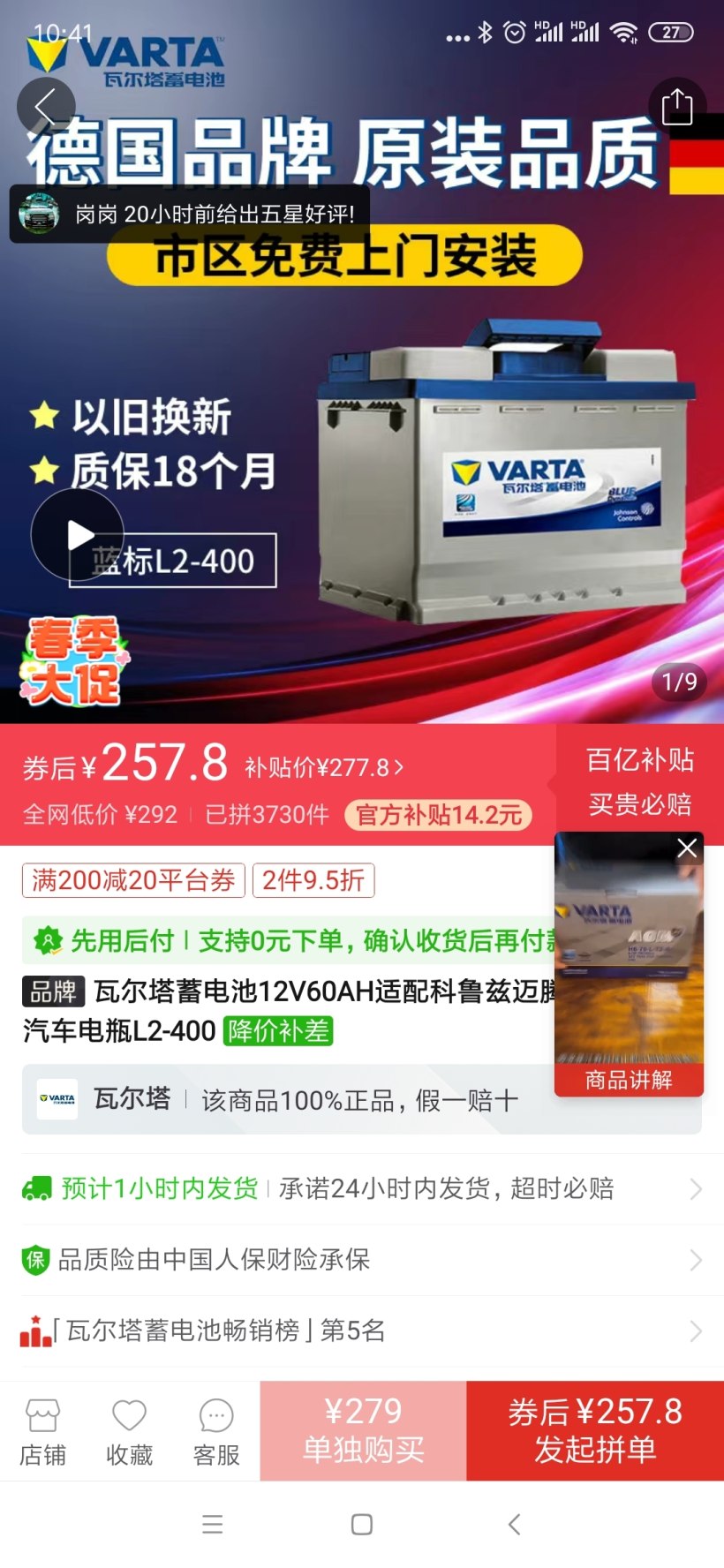Open the 补贴价¥277.8 details

(324, 767)
